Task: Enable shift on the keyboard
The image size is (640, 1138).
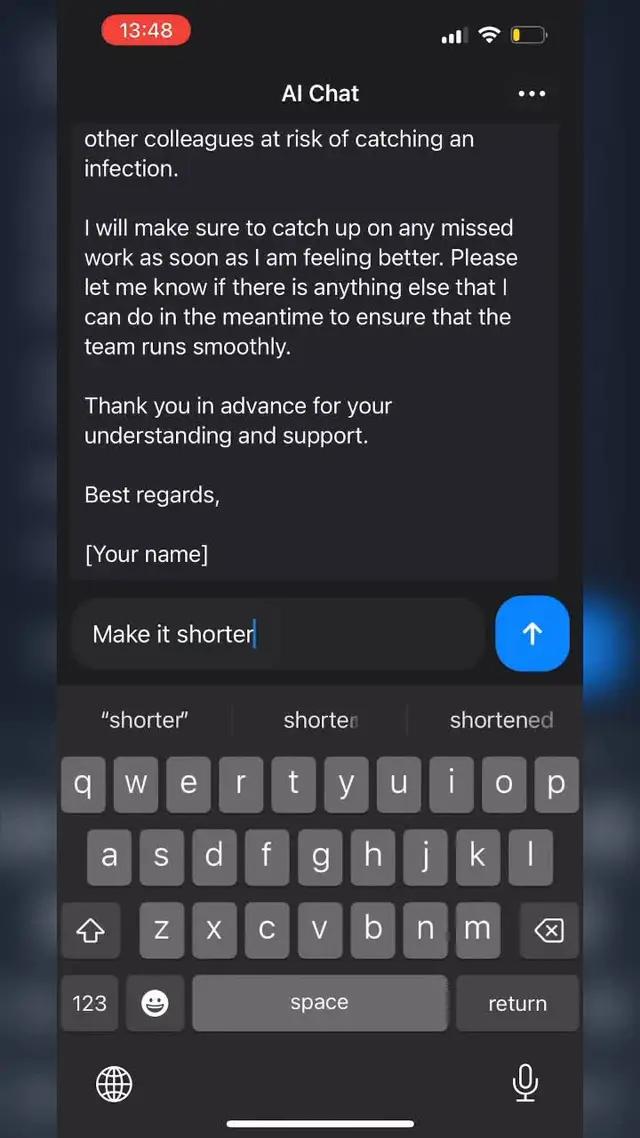Action: [x=91, y=931]
